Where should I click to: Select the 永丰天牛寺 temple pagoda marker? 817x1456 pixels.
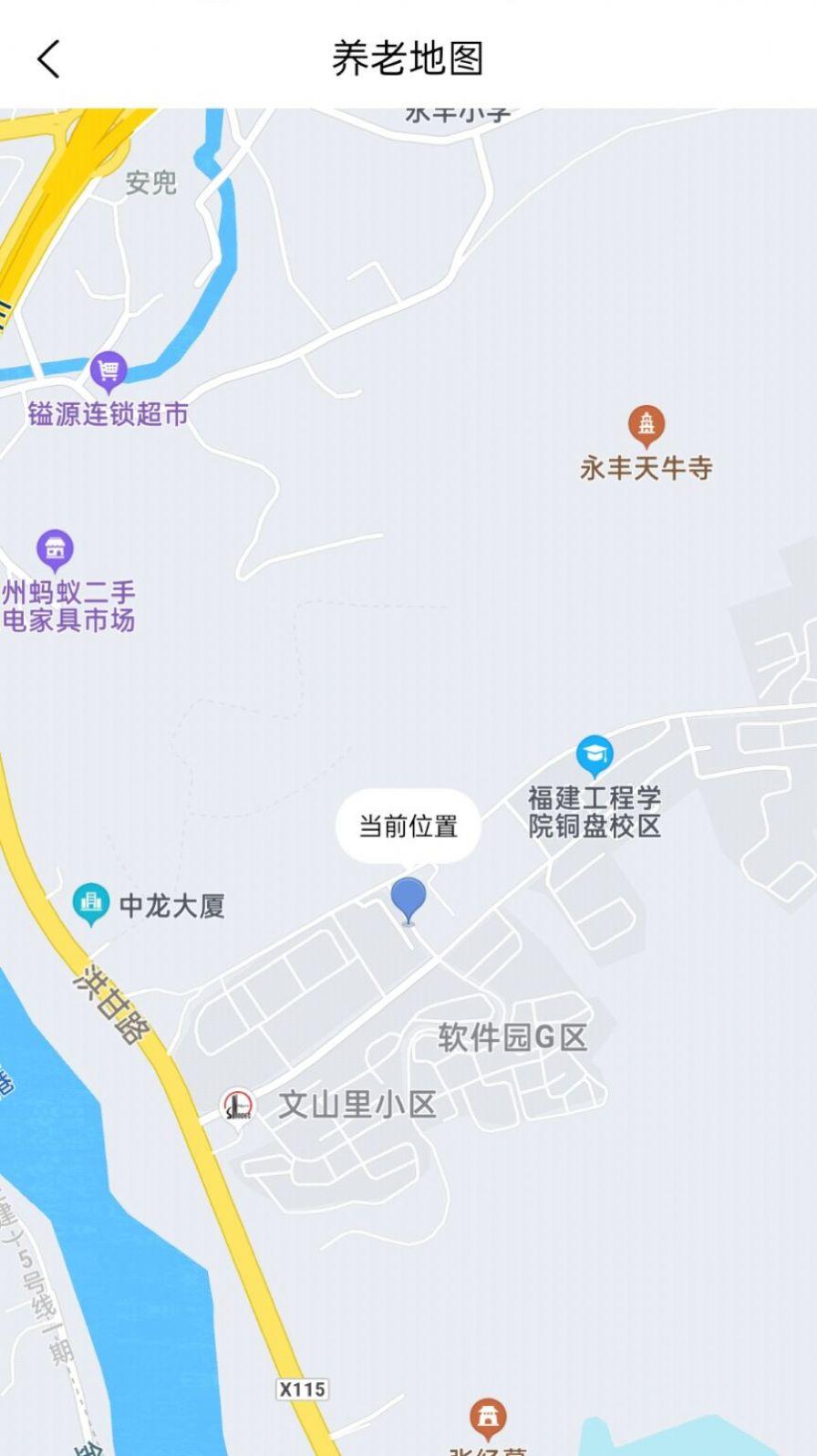(646, 423)
